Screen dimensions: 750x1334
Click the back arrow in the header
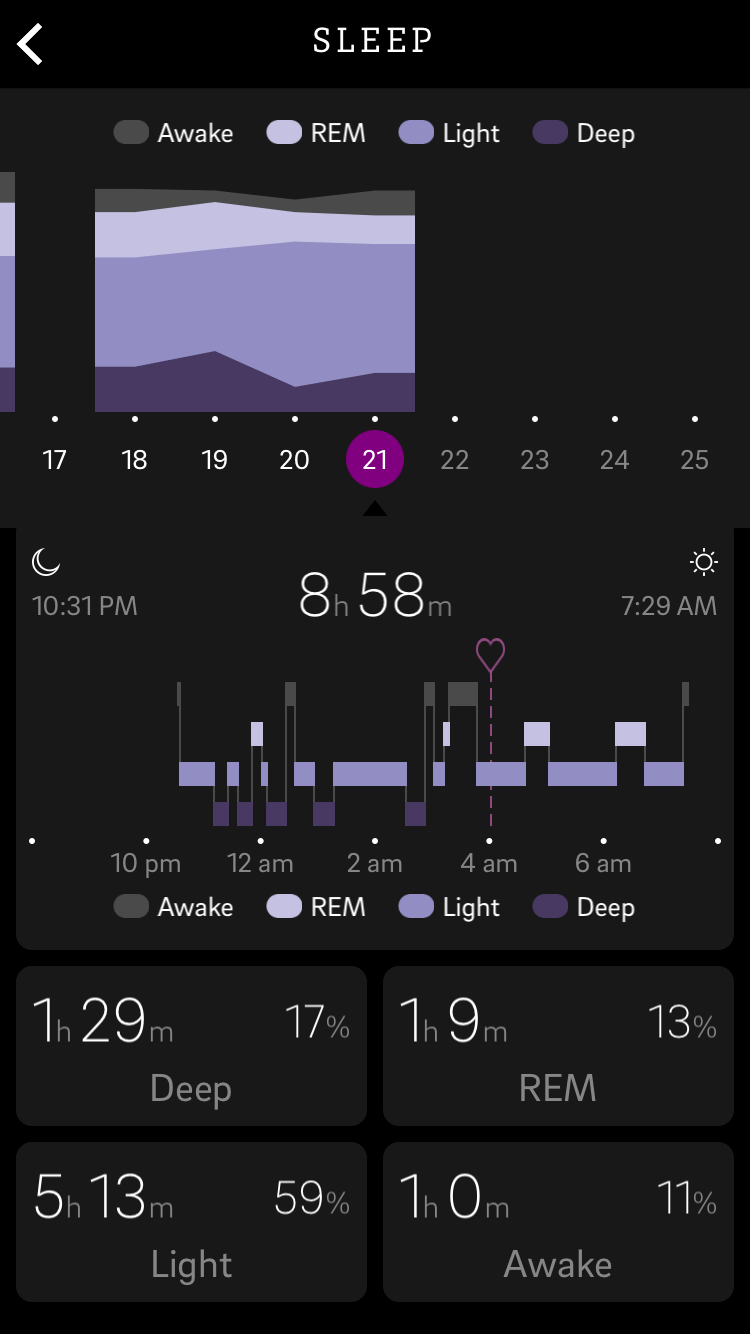[30, 44]
